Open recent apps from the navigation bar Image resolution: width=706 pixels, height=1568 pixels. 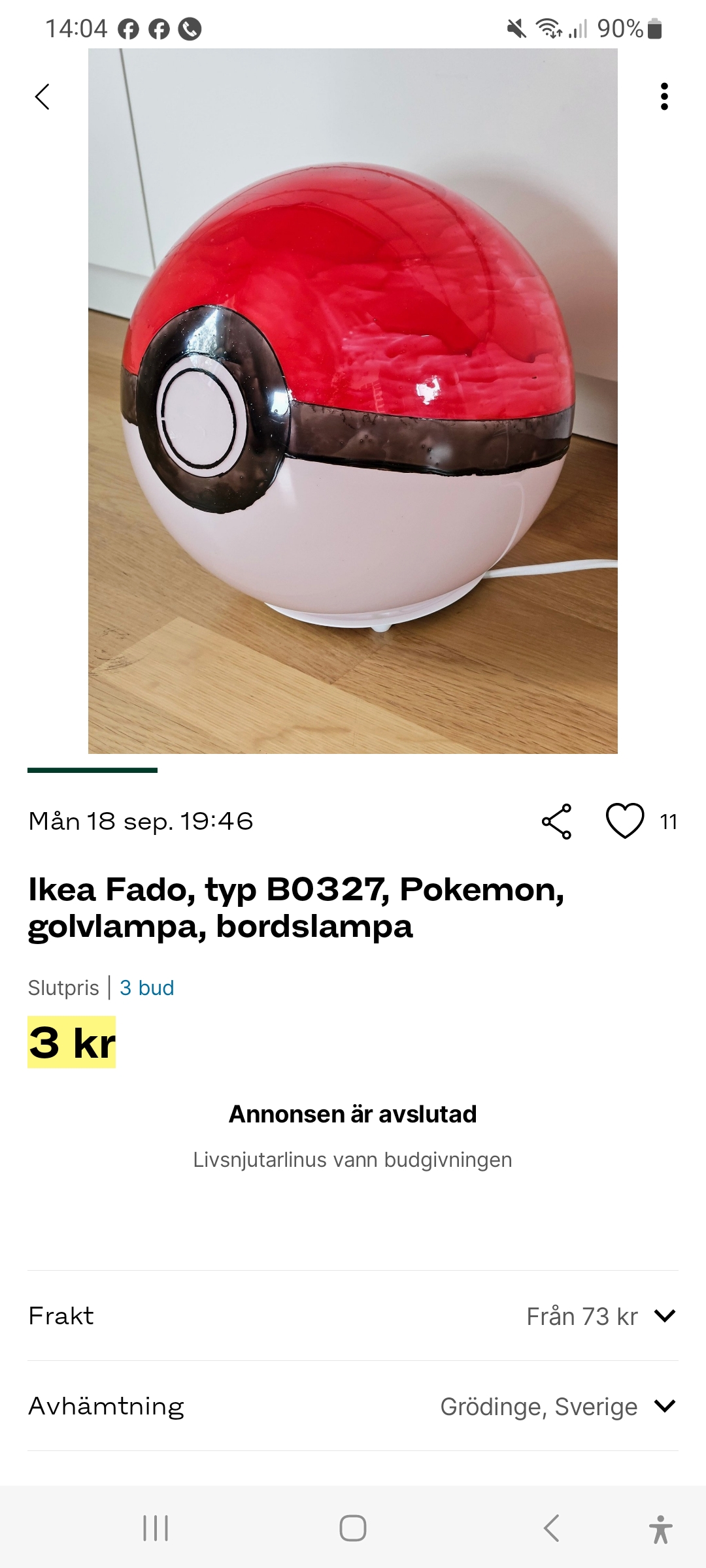[x=156, y=1528]
